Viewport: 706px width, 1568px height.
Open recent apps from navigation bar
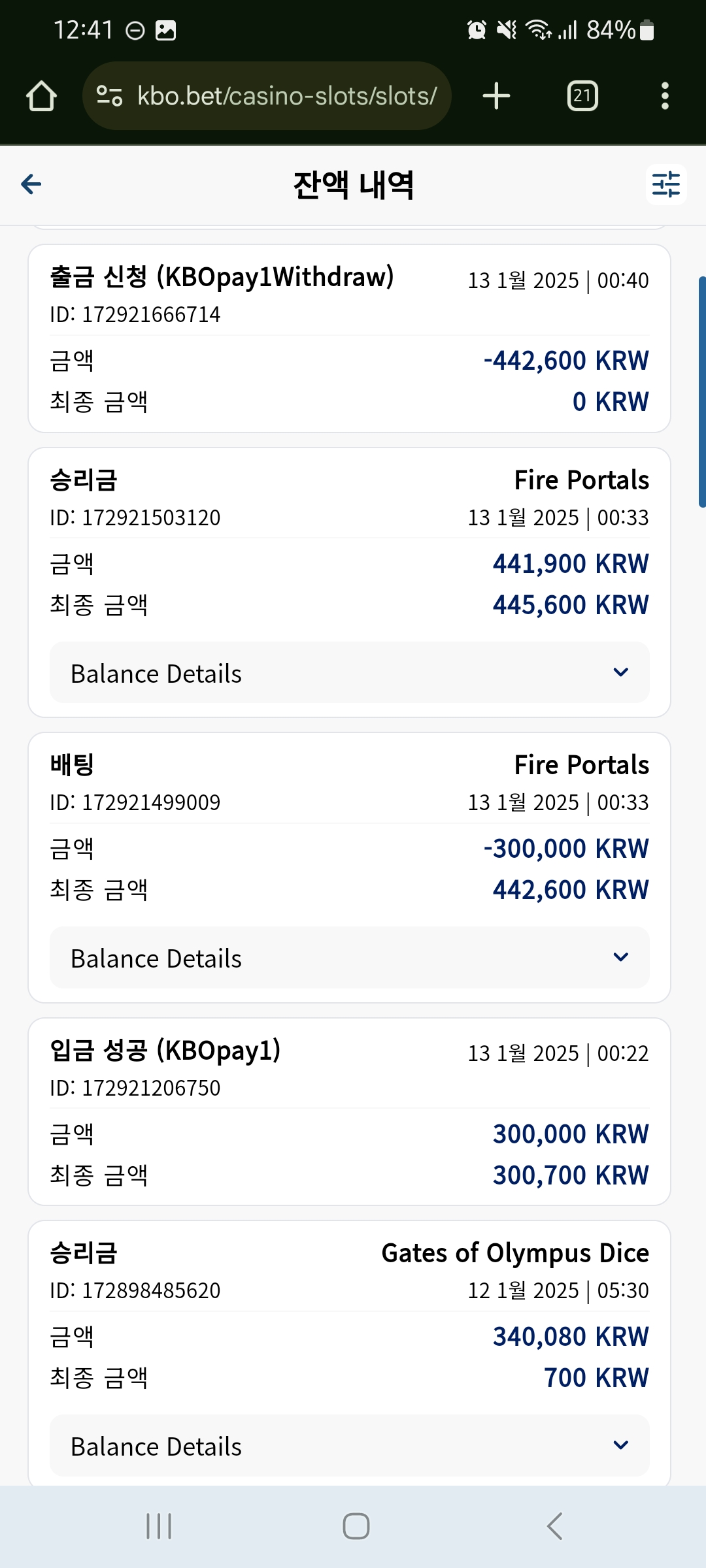pyautogui.click(x=159, y=1526)
